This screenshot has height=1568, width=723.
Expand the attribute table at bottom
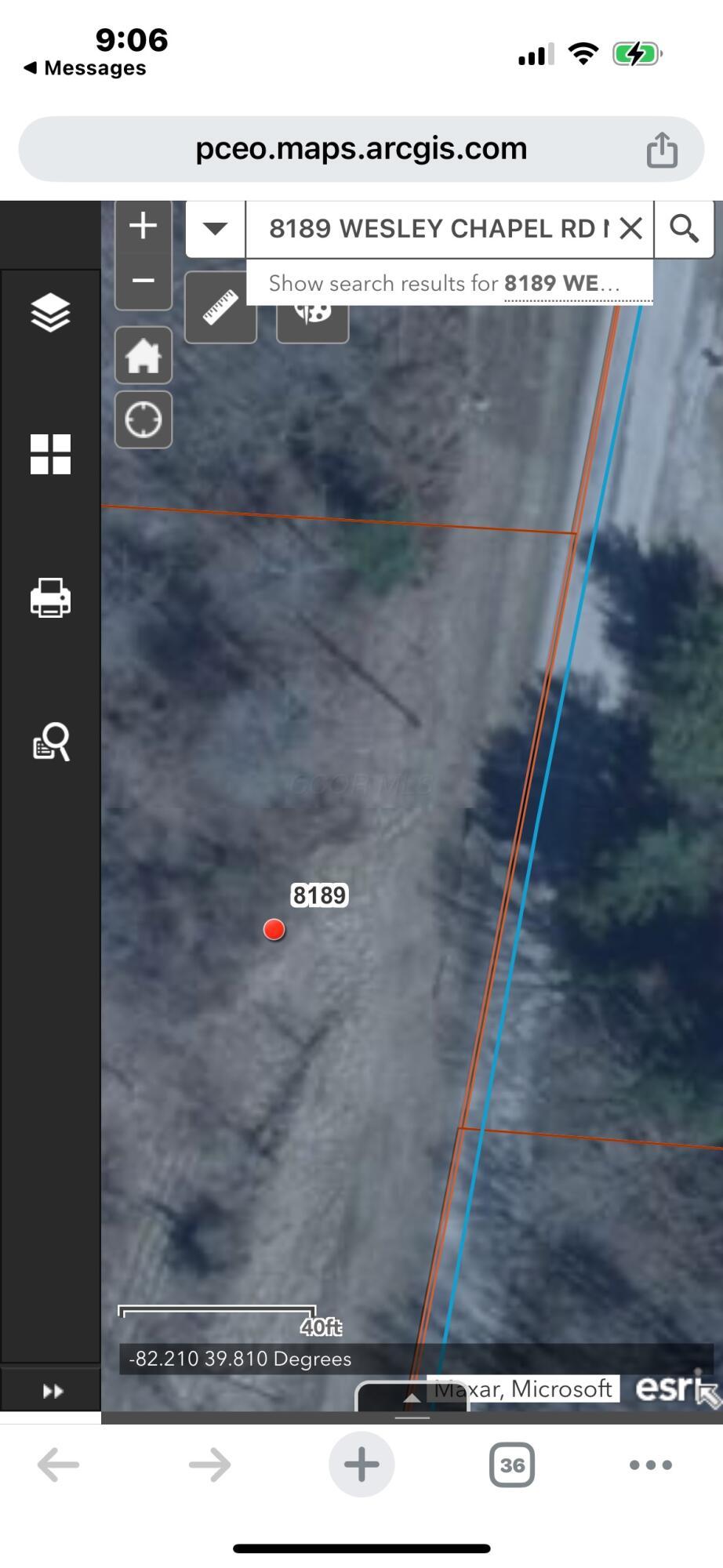(412, 1398)
